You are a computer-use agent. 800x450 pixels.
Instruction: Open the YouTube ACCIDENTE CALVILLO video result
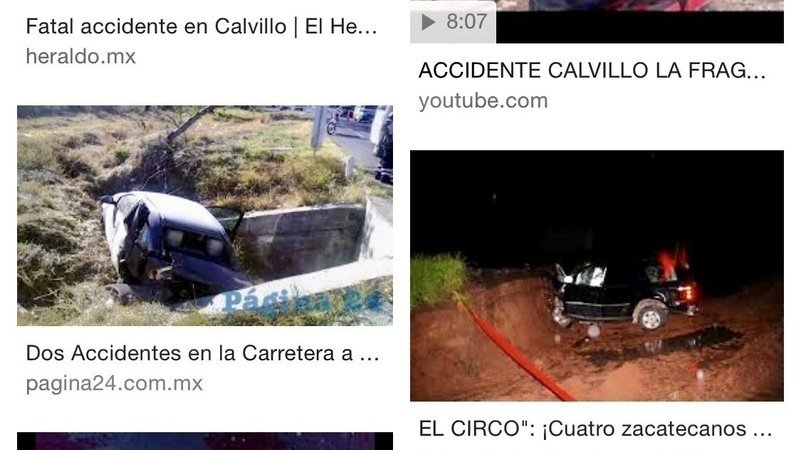tap(592, 71)
